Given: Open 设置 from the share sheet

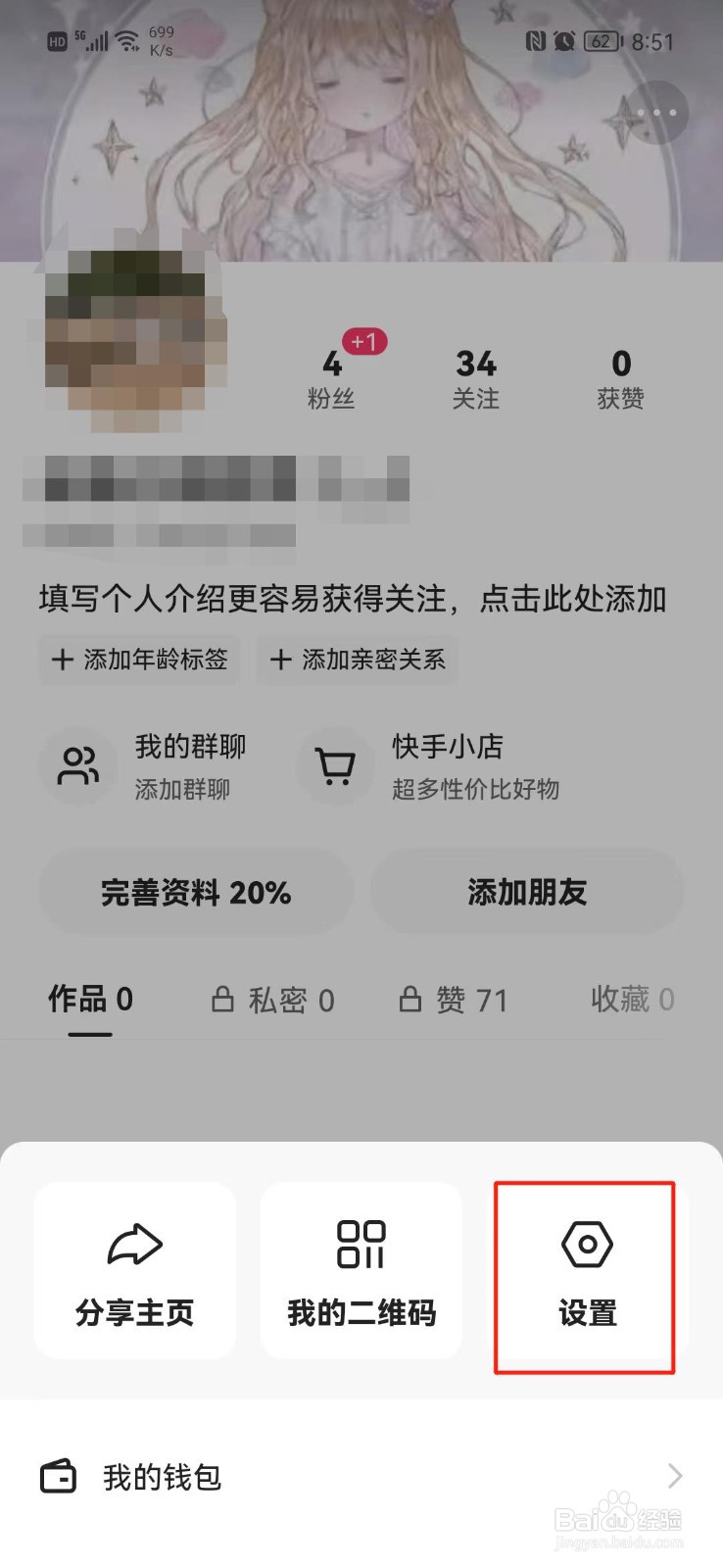Looking at the screenshot, I should click(585, 1269).
